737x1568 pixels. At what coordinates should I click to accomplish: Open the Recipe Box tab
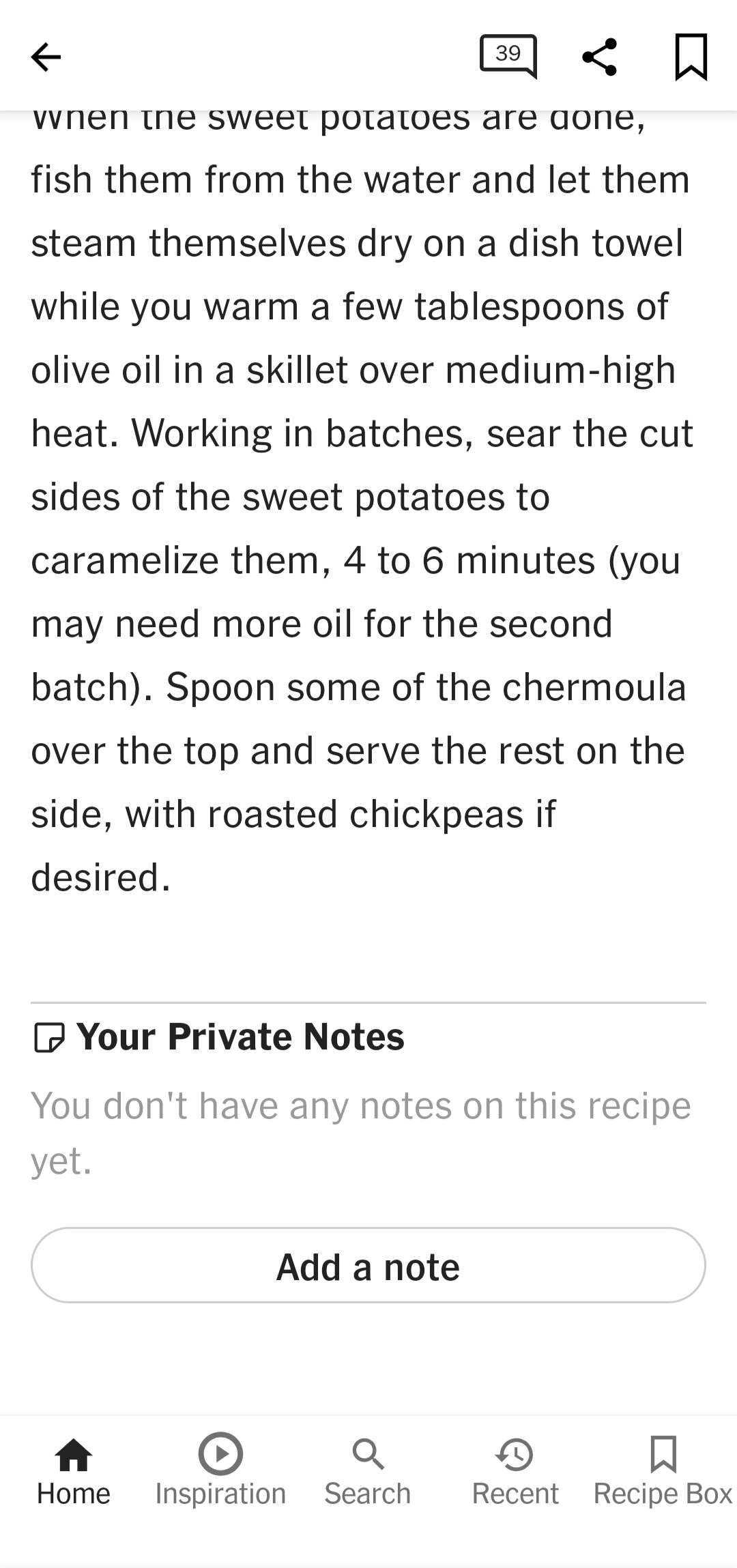[663, 1471]
